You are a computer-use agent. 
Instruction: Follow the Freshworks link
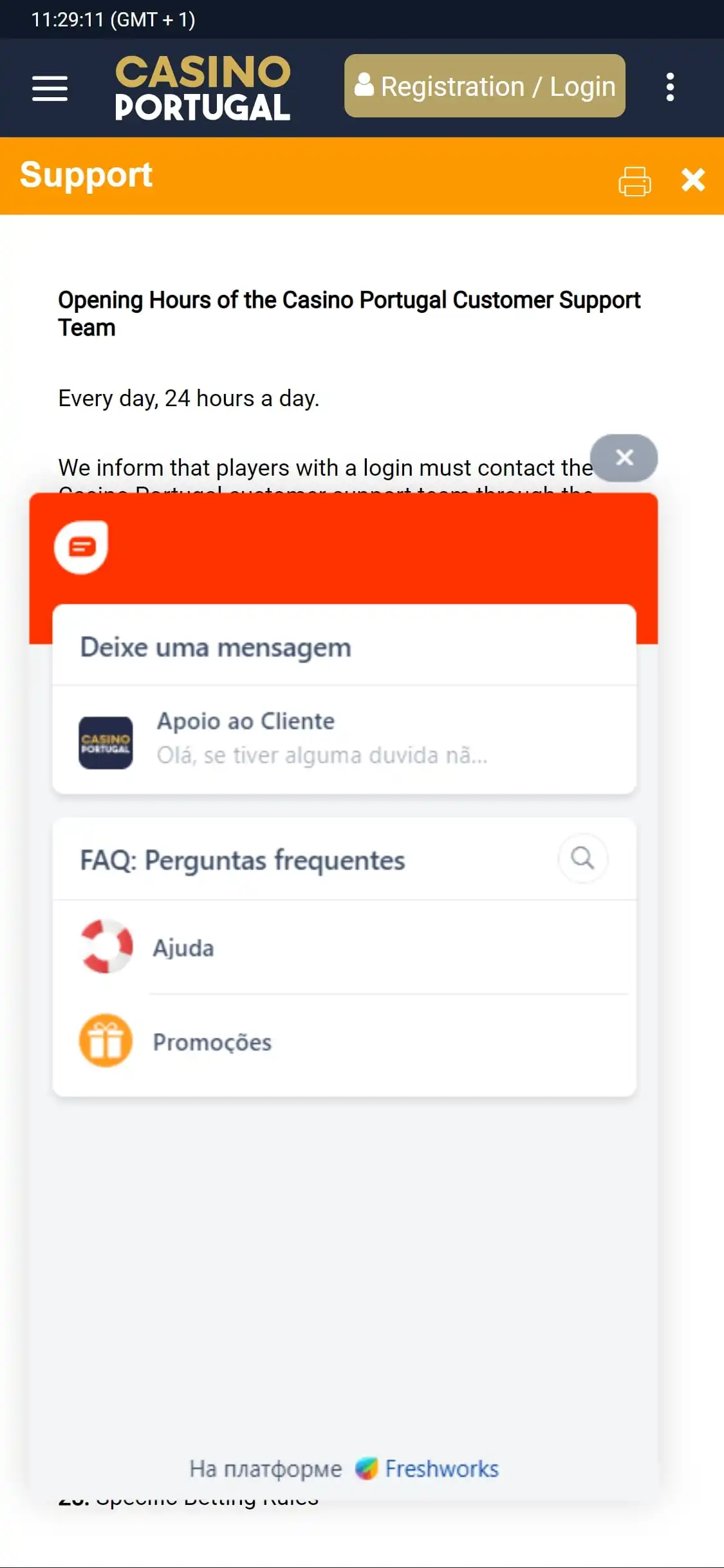[441, 1469]
